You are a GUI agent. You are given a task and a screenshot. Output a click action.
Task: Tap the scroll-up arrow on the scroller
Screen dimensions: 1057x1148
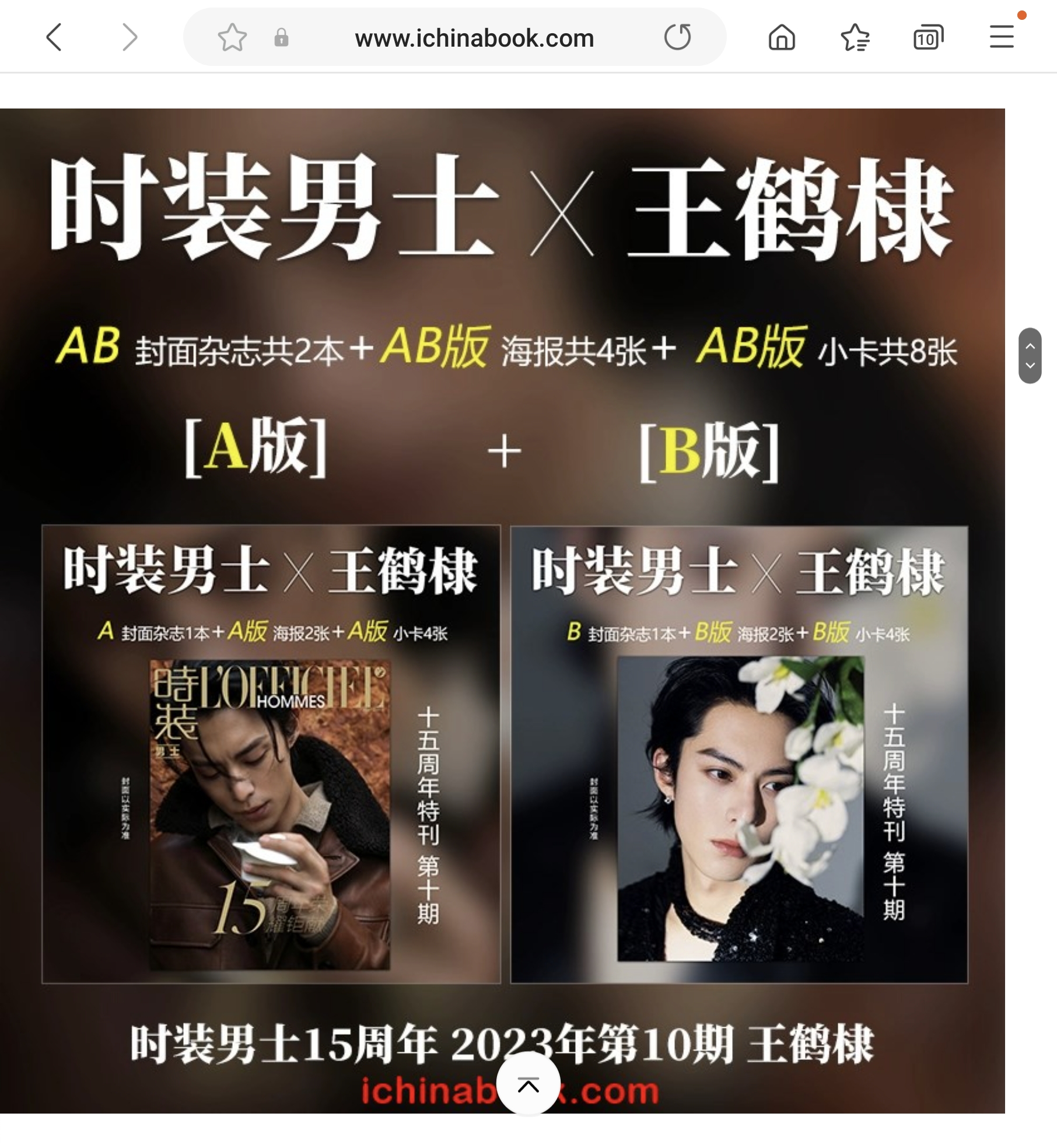[1030, 346]
